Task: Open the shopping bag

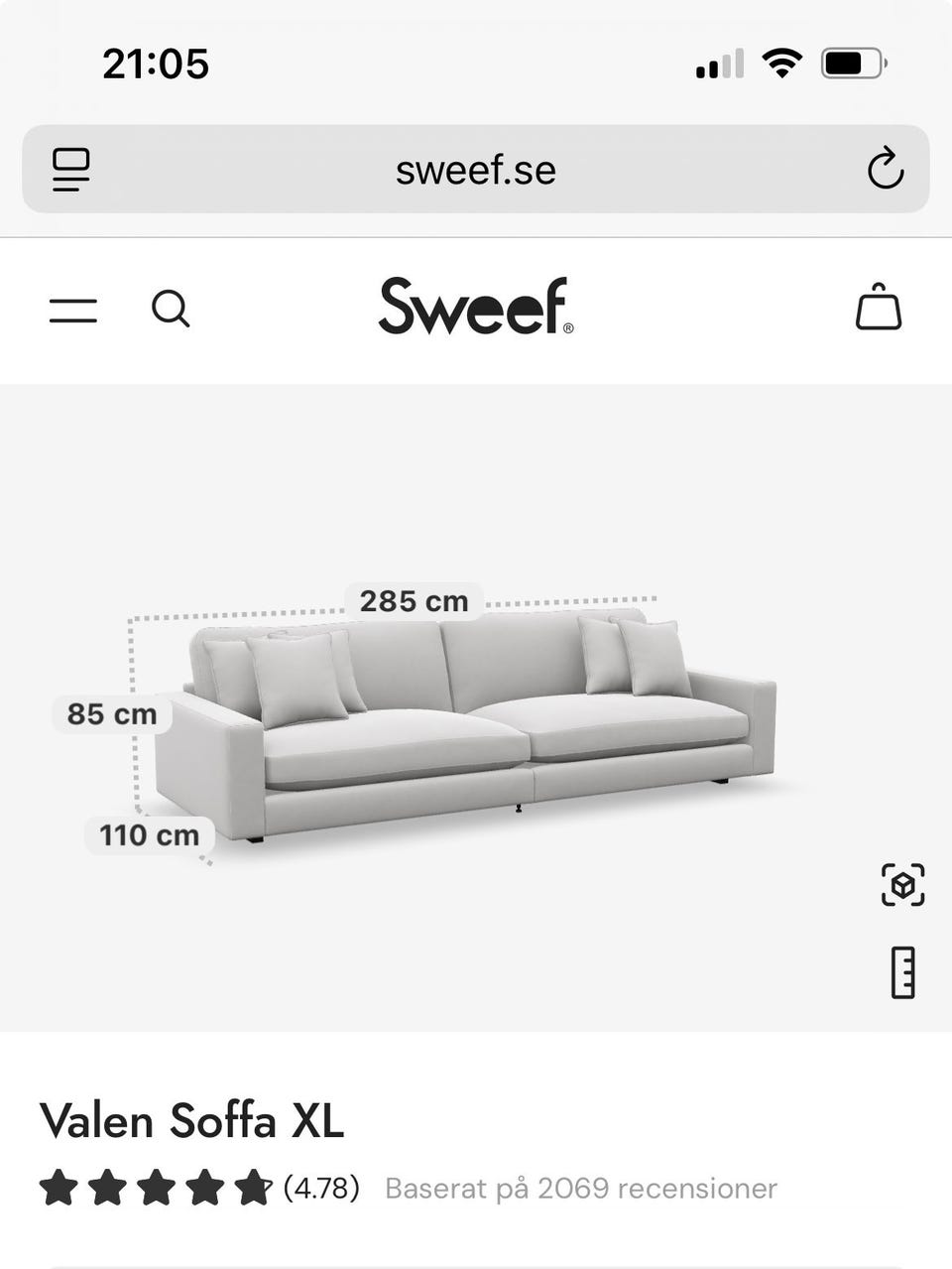Action: point(879,307)
